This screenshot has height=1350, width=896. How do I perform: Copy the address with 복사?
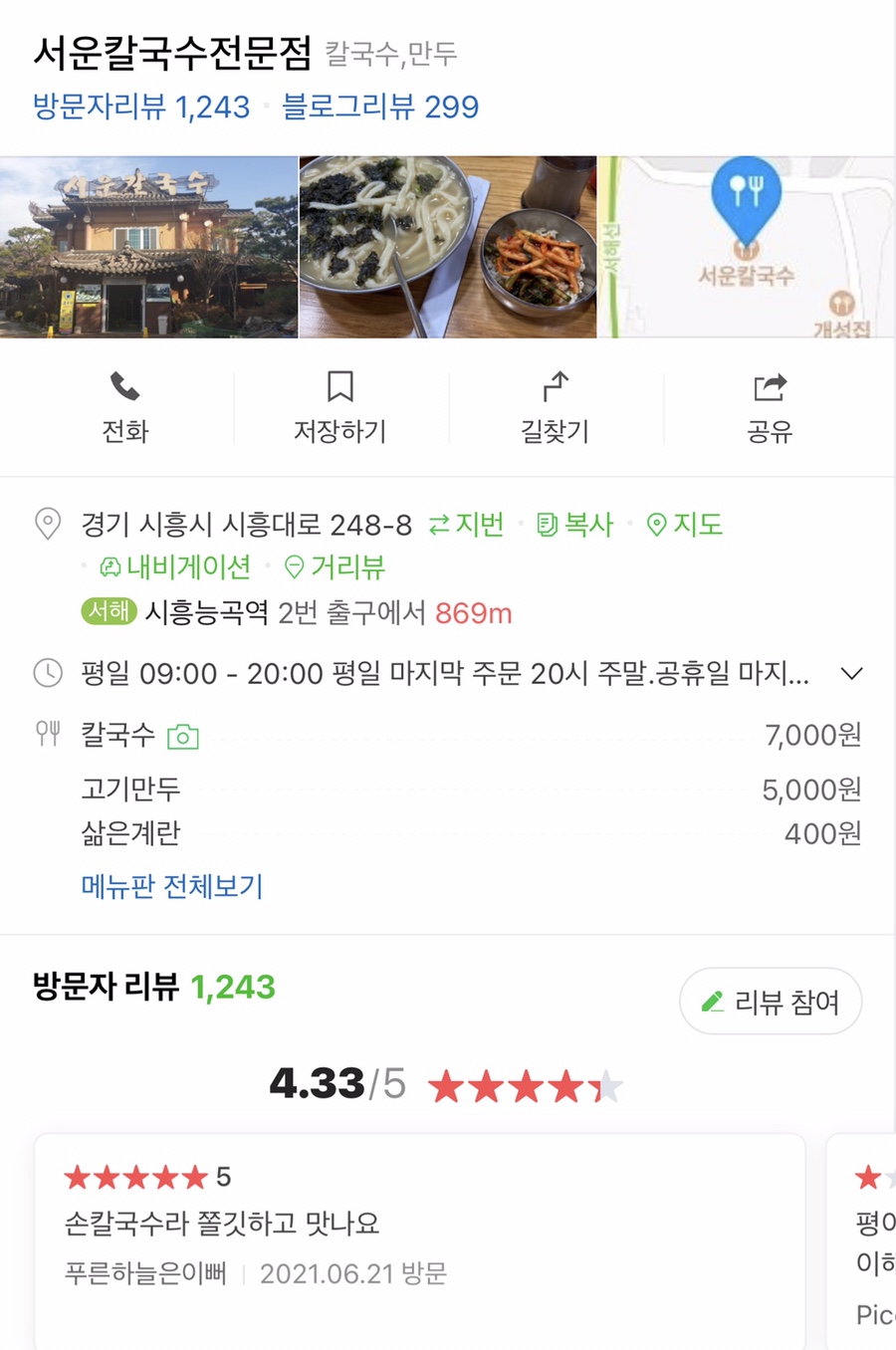click(x=575, y=525)
